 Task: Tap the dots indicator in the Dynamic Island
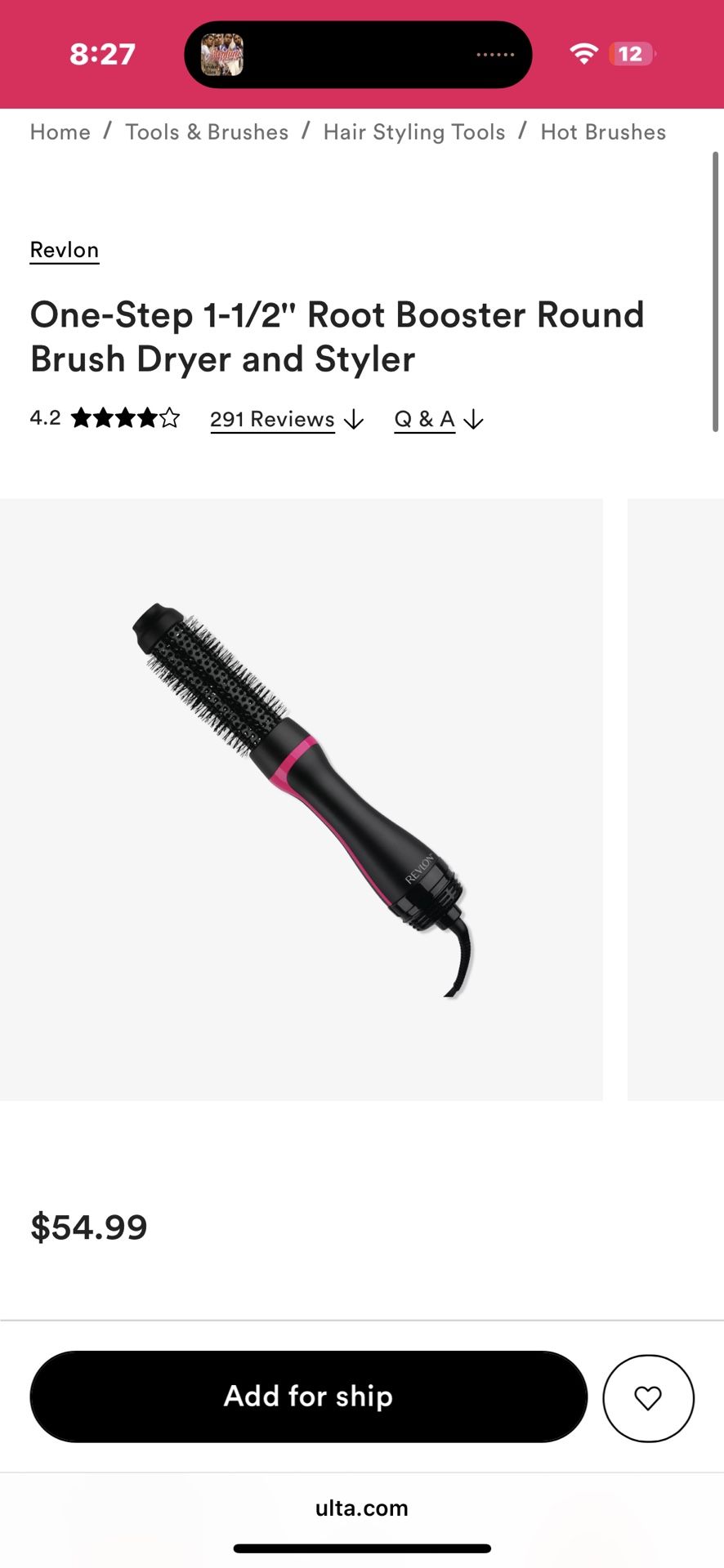point(495,55)
